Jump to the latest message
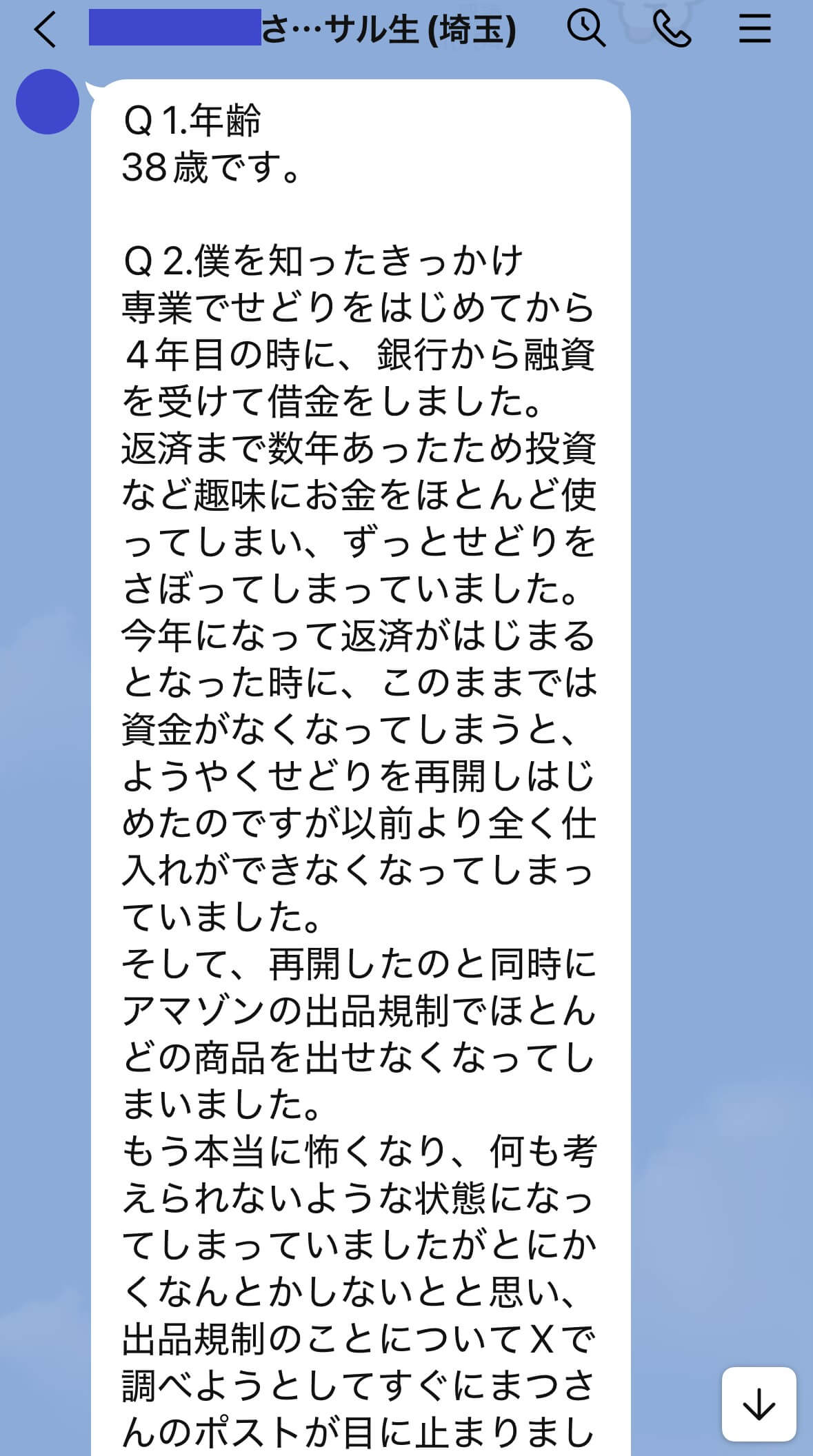 (x=759, y=1404)
